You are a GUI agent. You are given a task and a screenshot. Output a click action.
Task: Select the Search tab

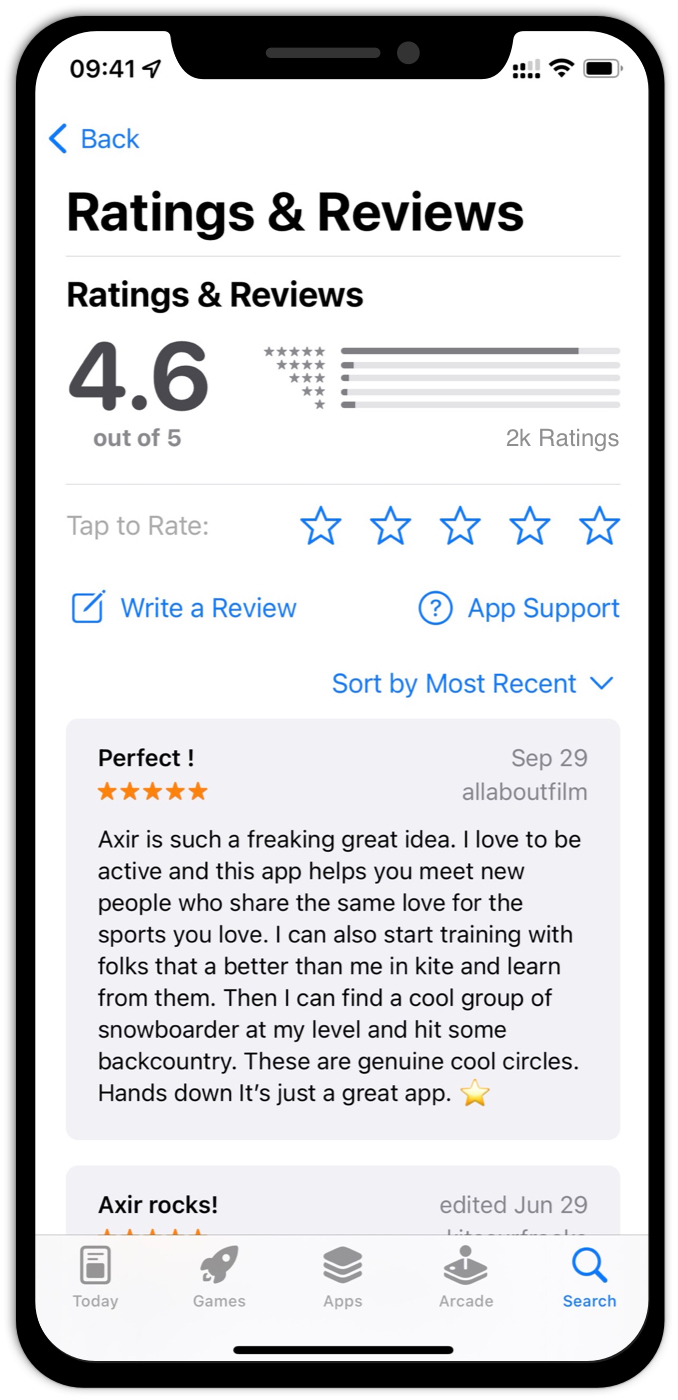point(589,1278)
